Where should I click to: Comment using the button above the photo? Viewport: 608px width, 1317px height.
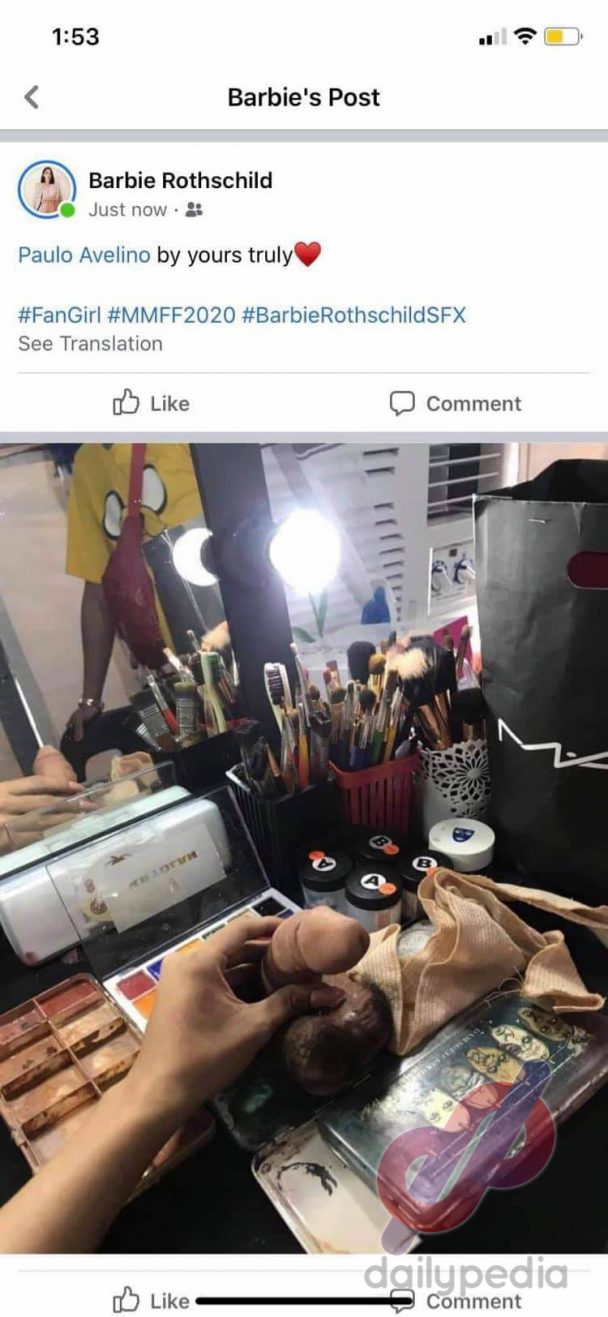coord(455,403)
